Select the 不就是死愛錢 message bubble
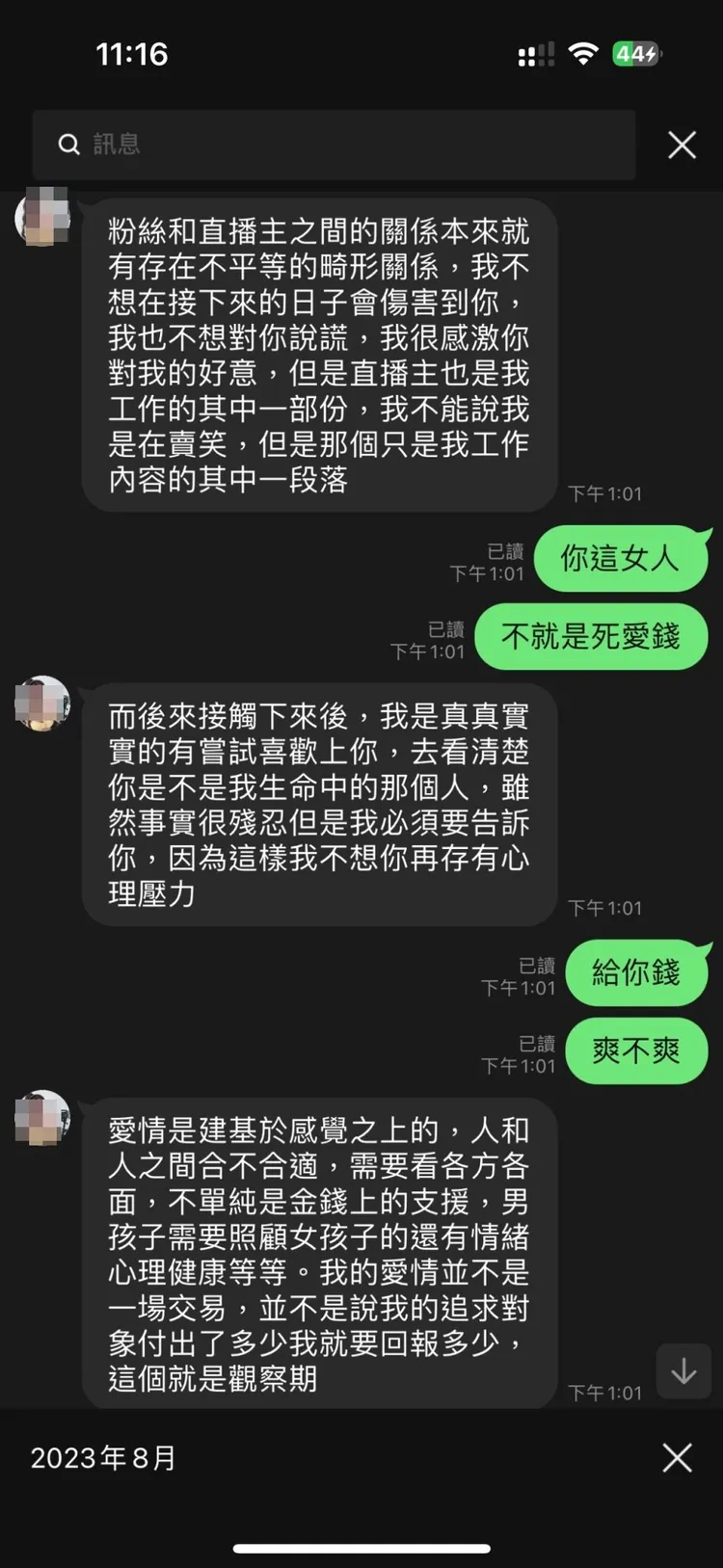This screenshot has width=723, height=1568. point(591,636)
